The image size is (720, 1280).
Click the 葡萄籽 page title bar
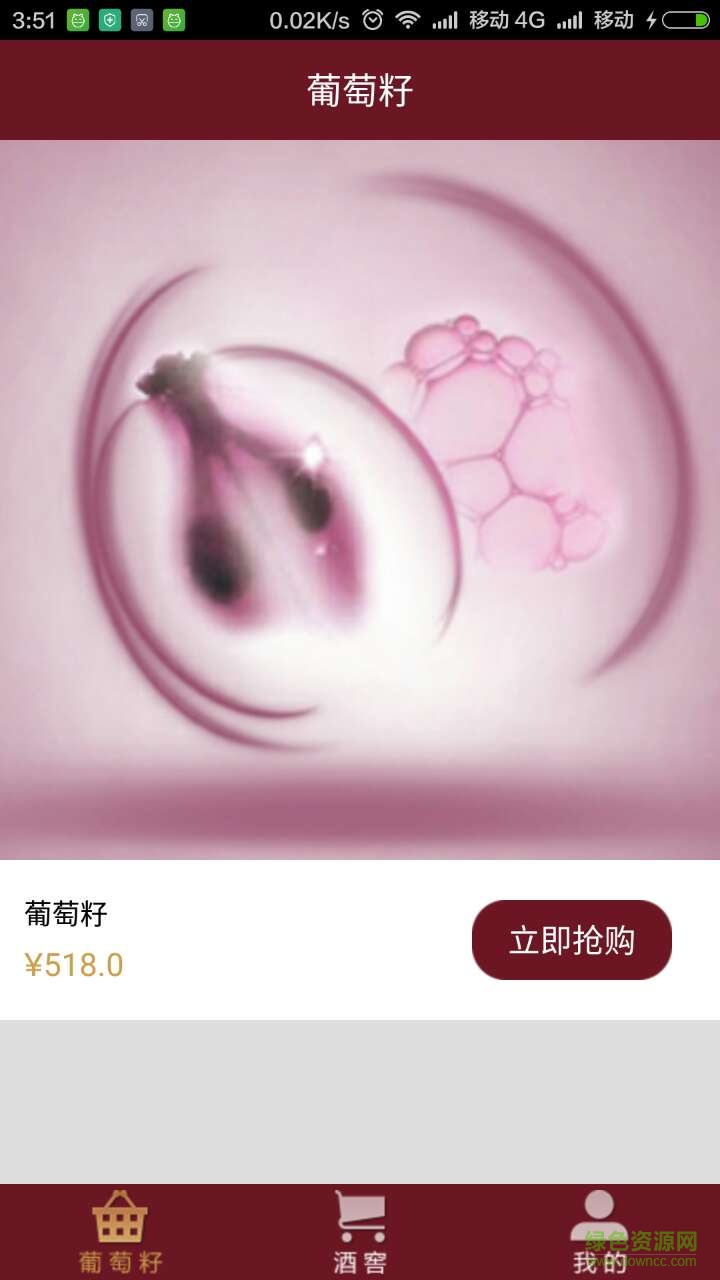click(360, 89)
